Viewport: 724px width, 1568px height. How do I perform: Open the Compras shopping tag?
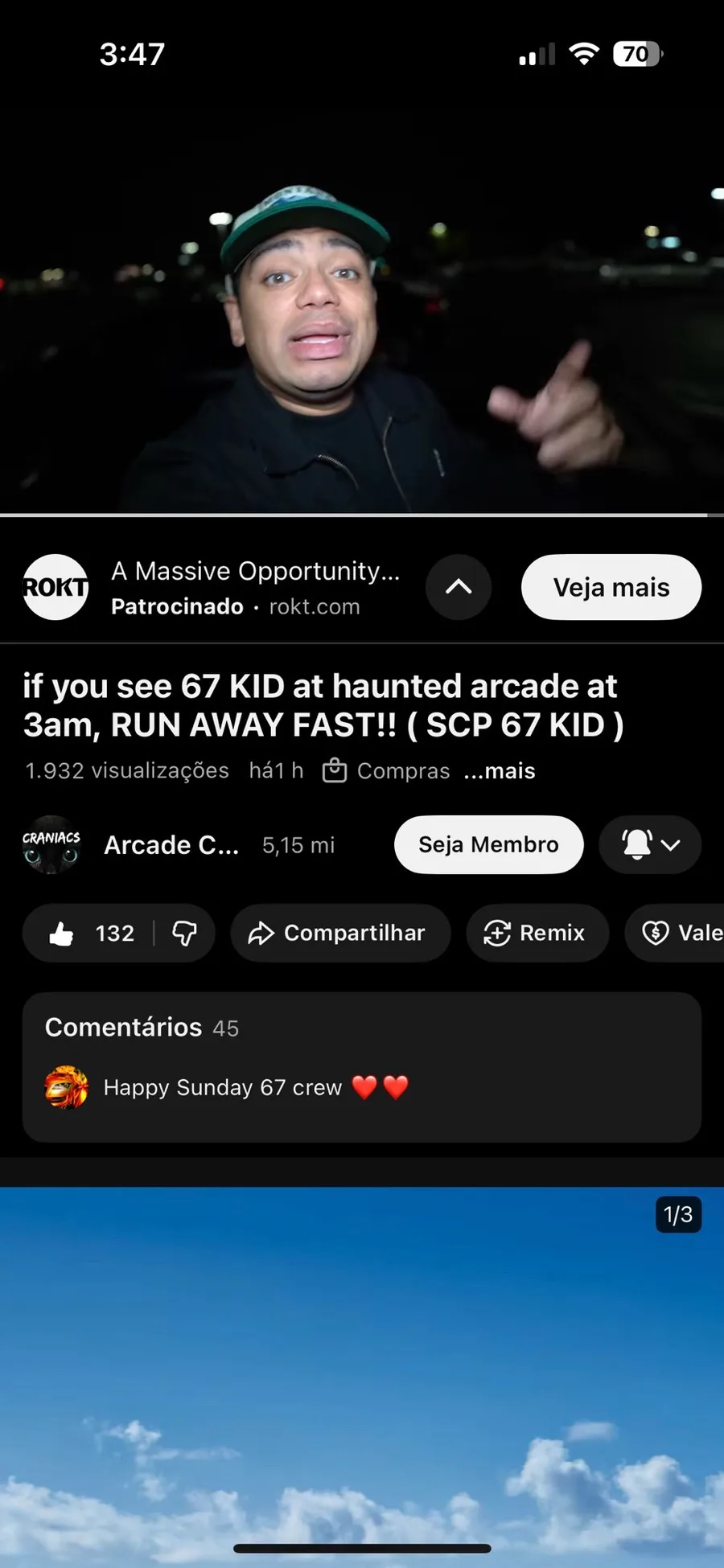tap(386, 770)
